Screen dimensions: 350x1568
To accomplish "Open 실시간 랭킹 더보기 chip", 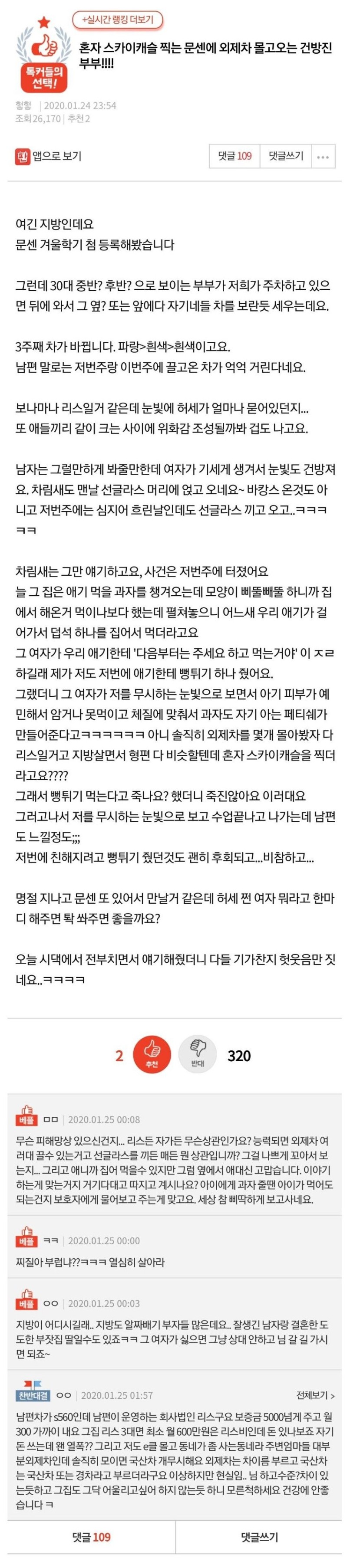I will (118, 20).
